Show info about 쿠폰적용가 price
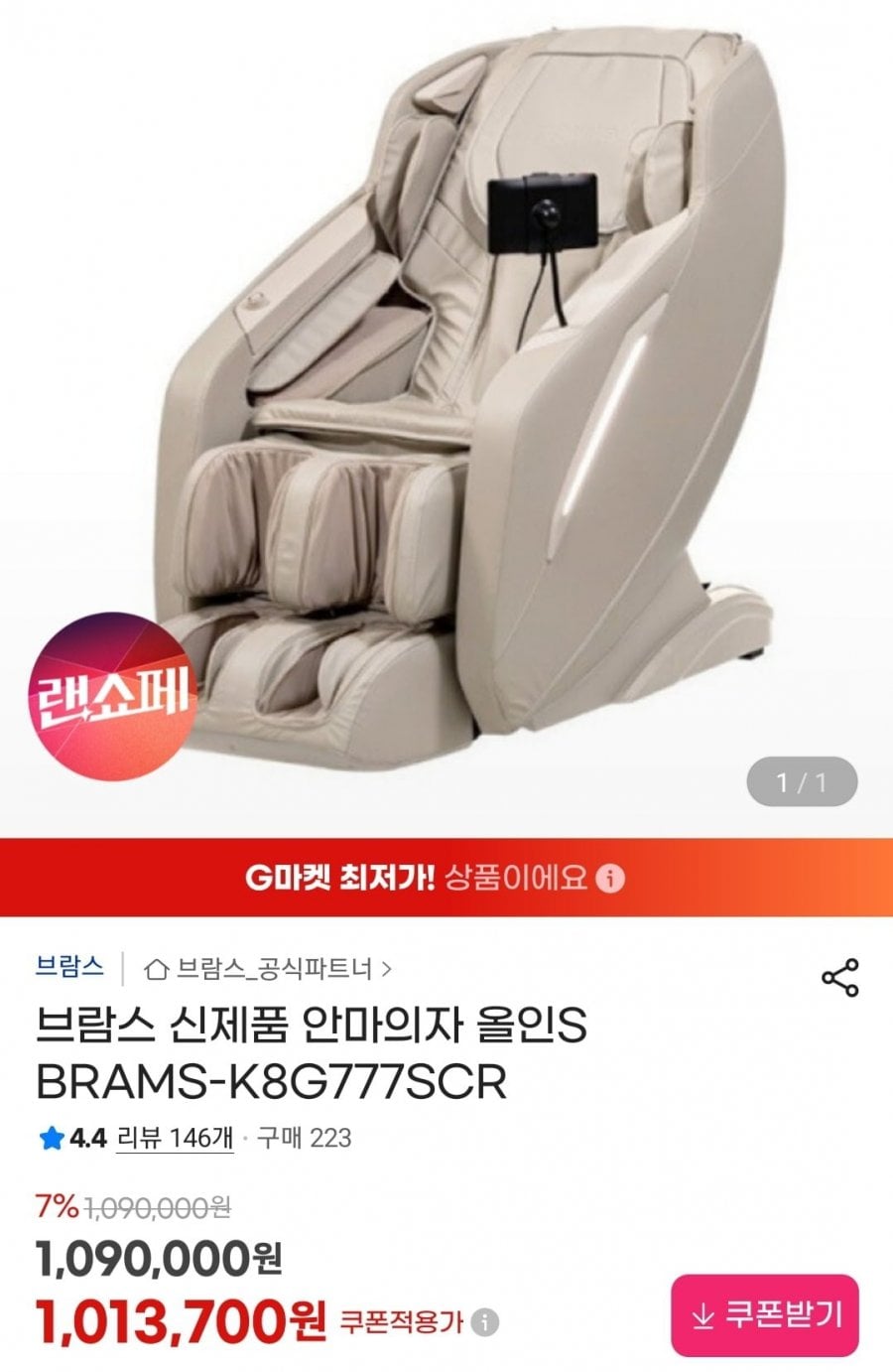 coord(485,1322)
